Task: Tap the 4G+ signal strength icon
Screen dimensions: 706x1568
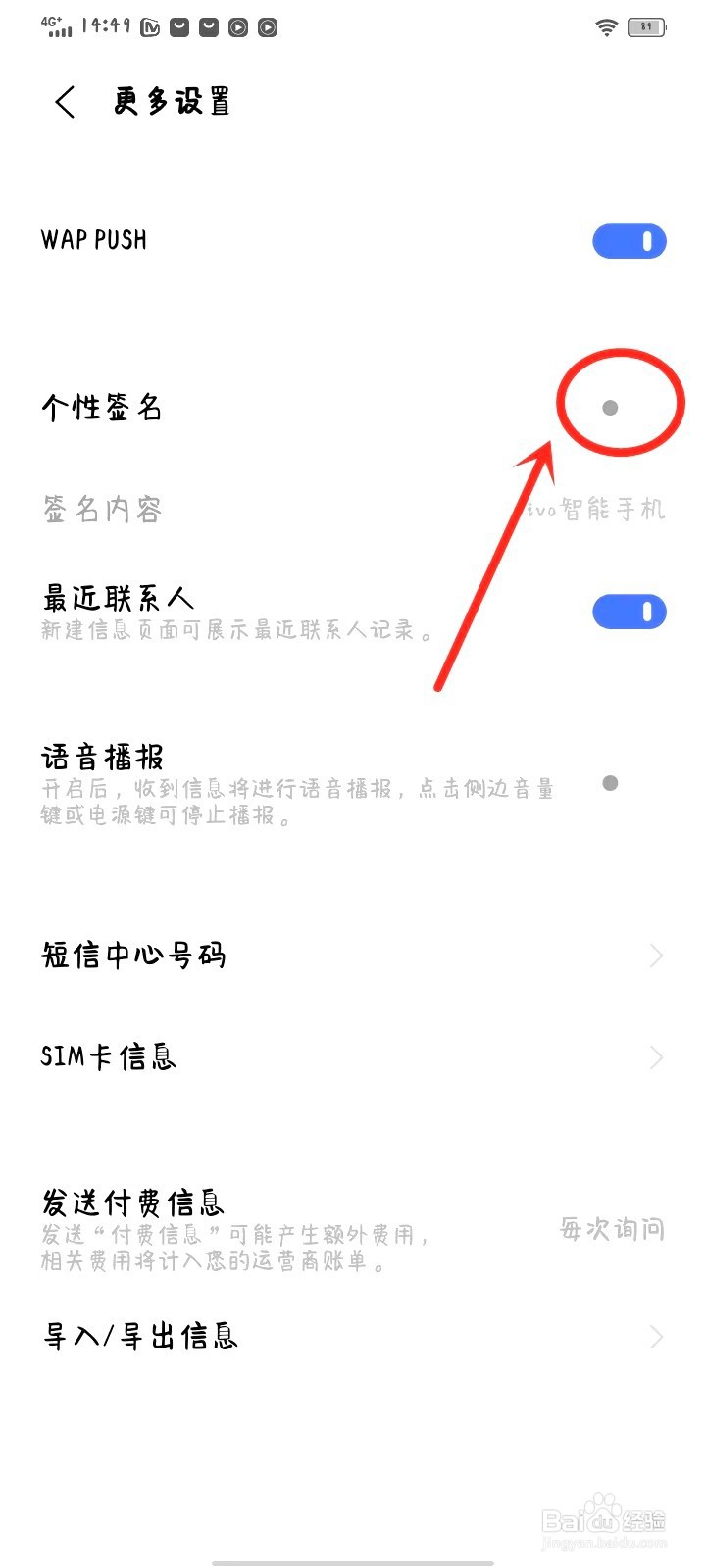Action: point(54,24)
